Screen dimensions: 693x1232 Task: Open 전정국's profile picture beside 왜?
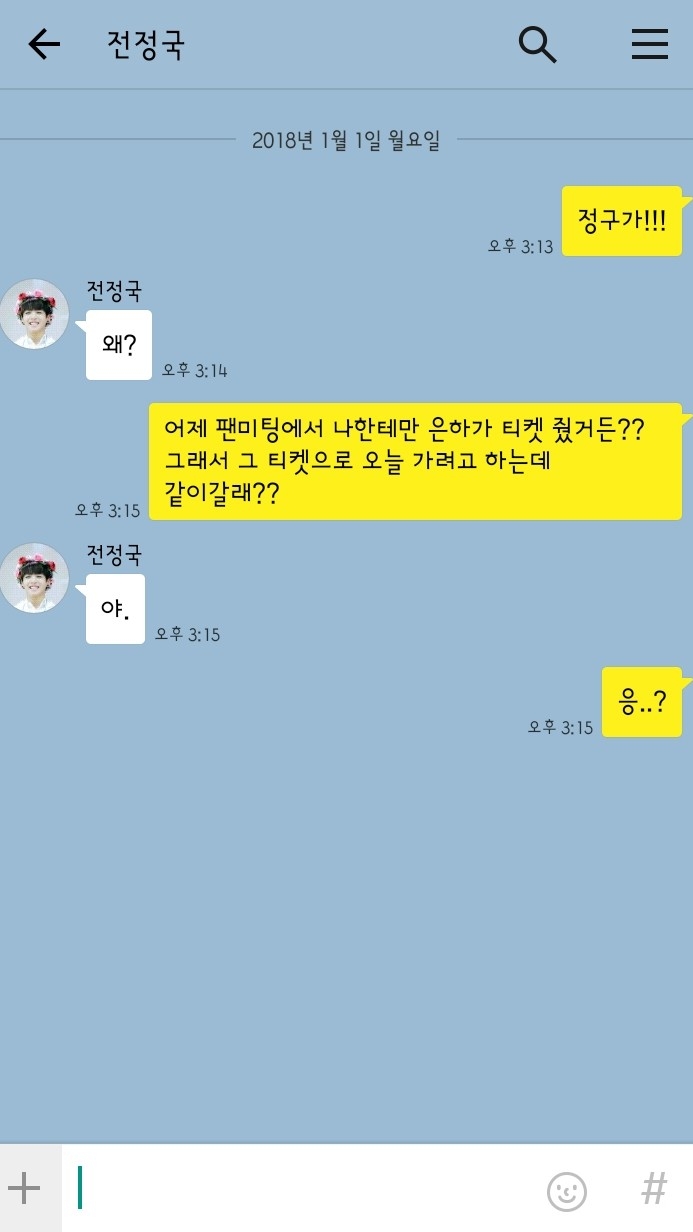click(34, 314)
